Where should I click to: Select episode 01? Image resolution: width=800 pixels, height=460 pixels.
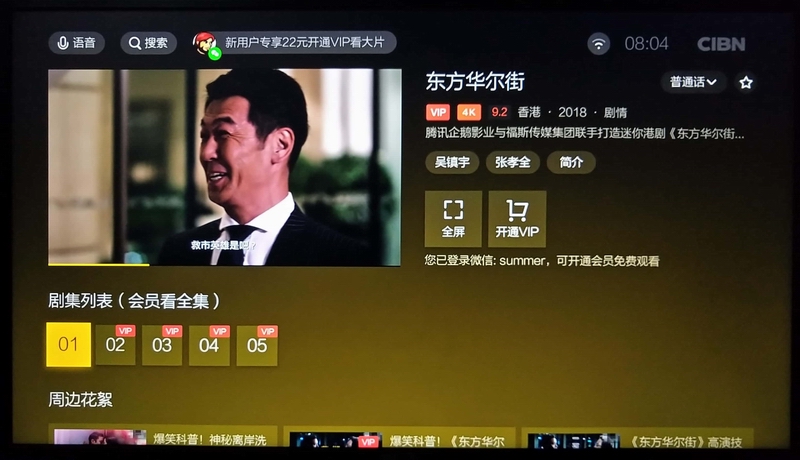pyautogui.click(x=68, y=345)
